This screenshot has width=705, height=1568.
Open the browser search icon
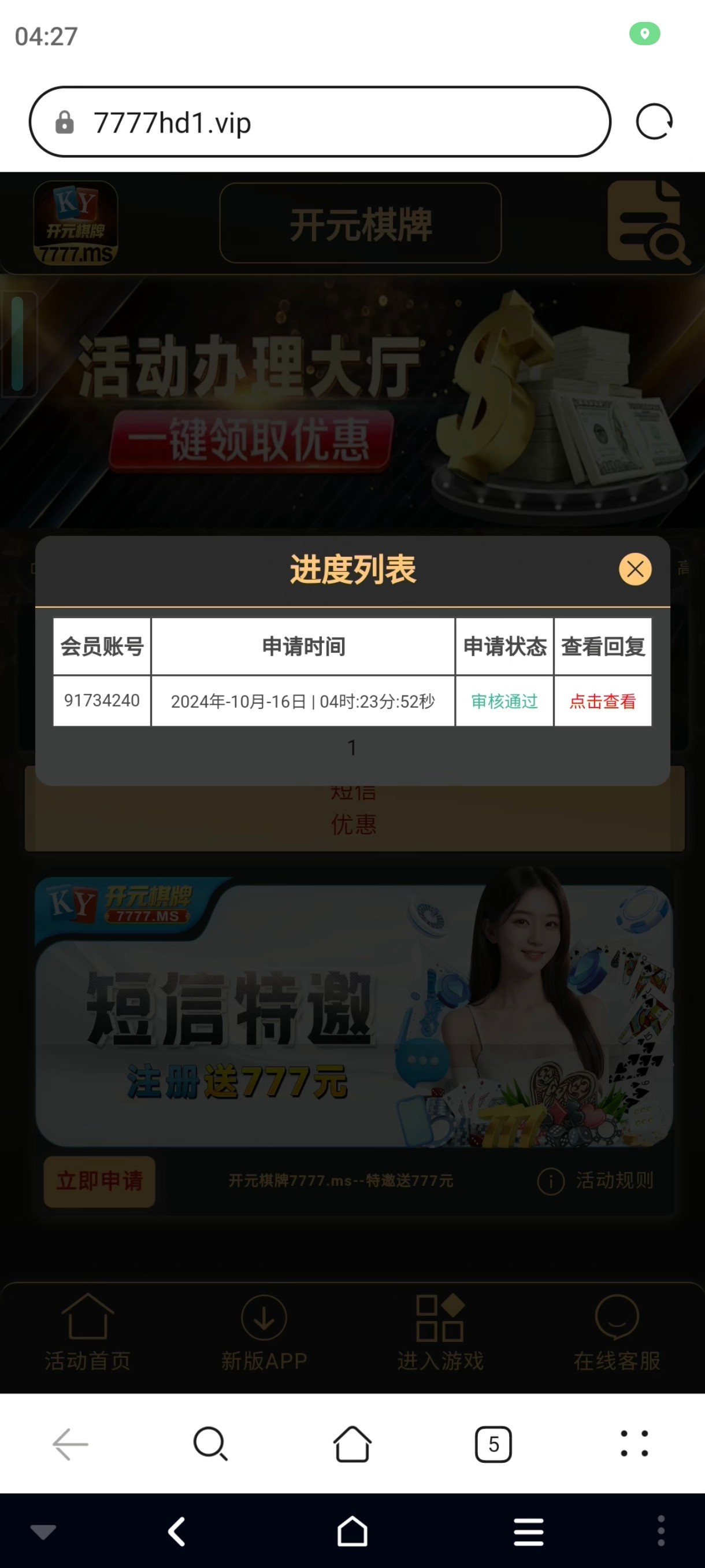210,1443
